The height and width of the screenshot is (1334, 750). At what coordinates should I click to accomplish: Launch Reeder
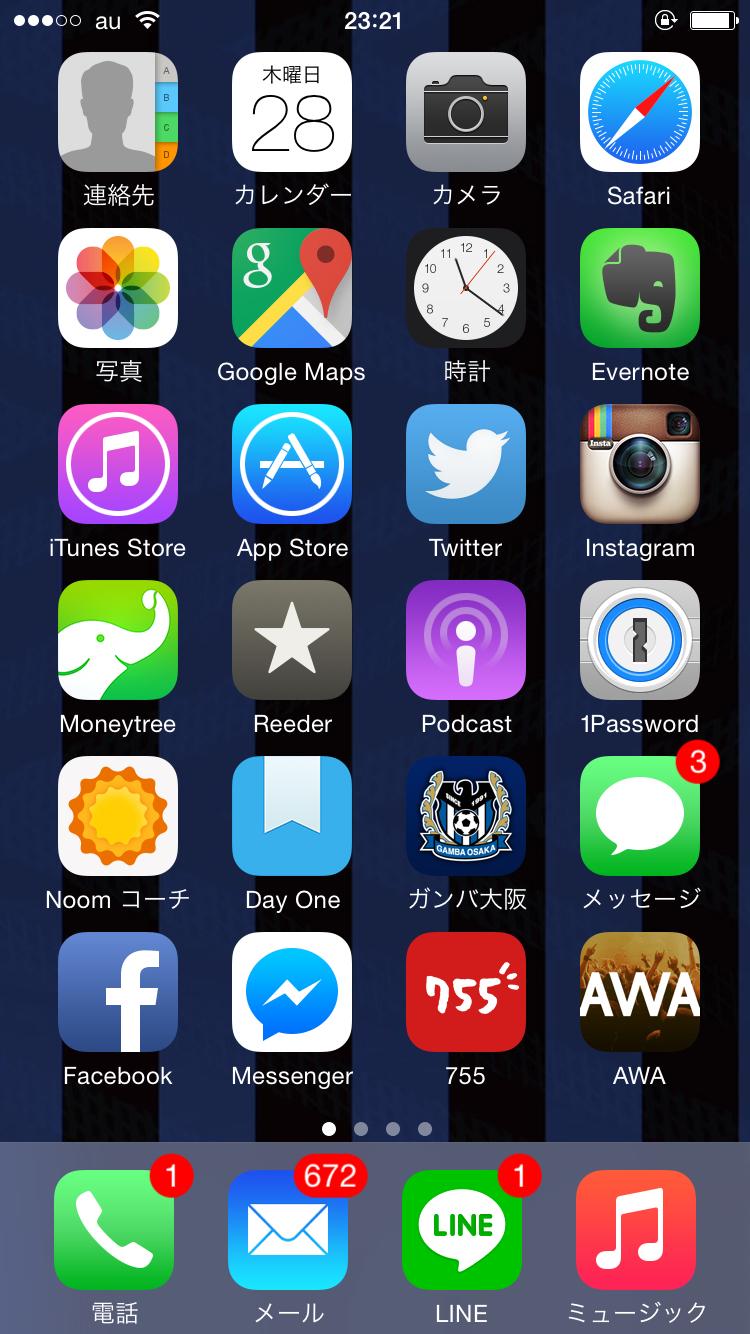pyautogui.click(x=292, y=640)
